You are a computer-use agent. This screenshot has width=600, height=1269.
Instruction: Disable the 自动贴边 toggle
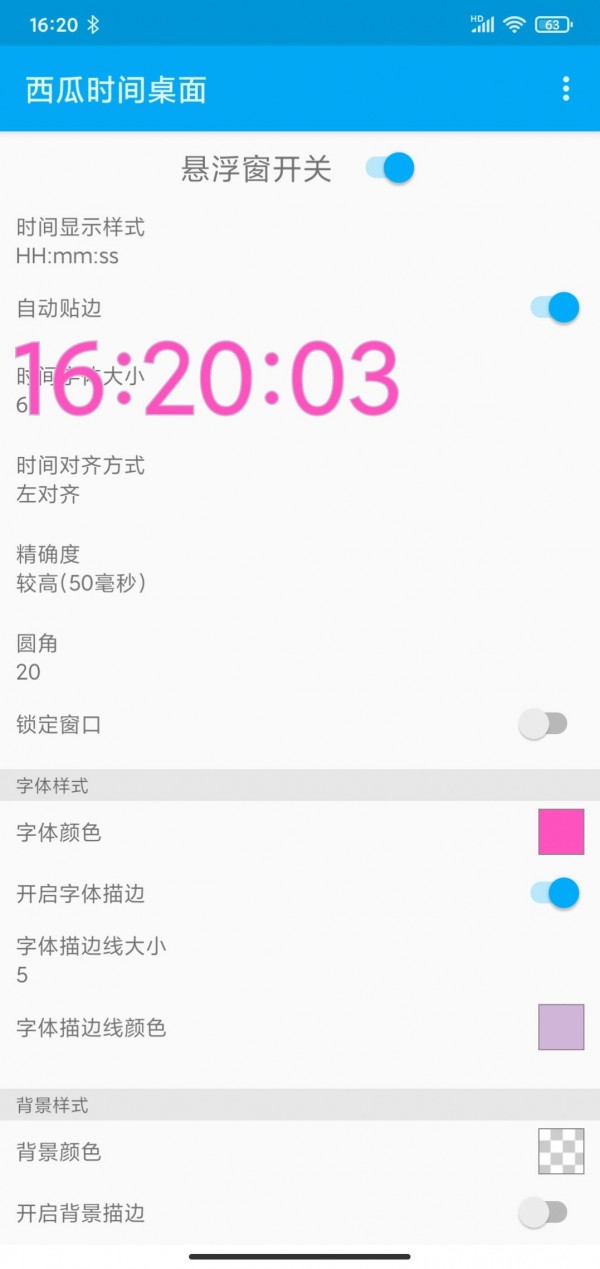[554, 308]
